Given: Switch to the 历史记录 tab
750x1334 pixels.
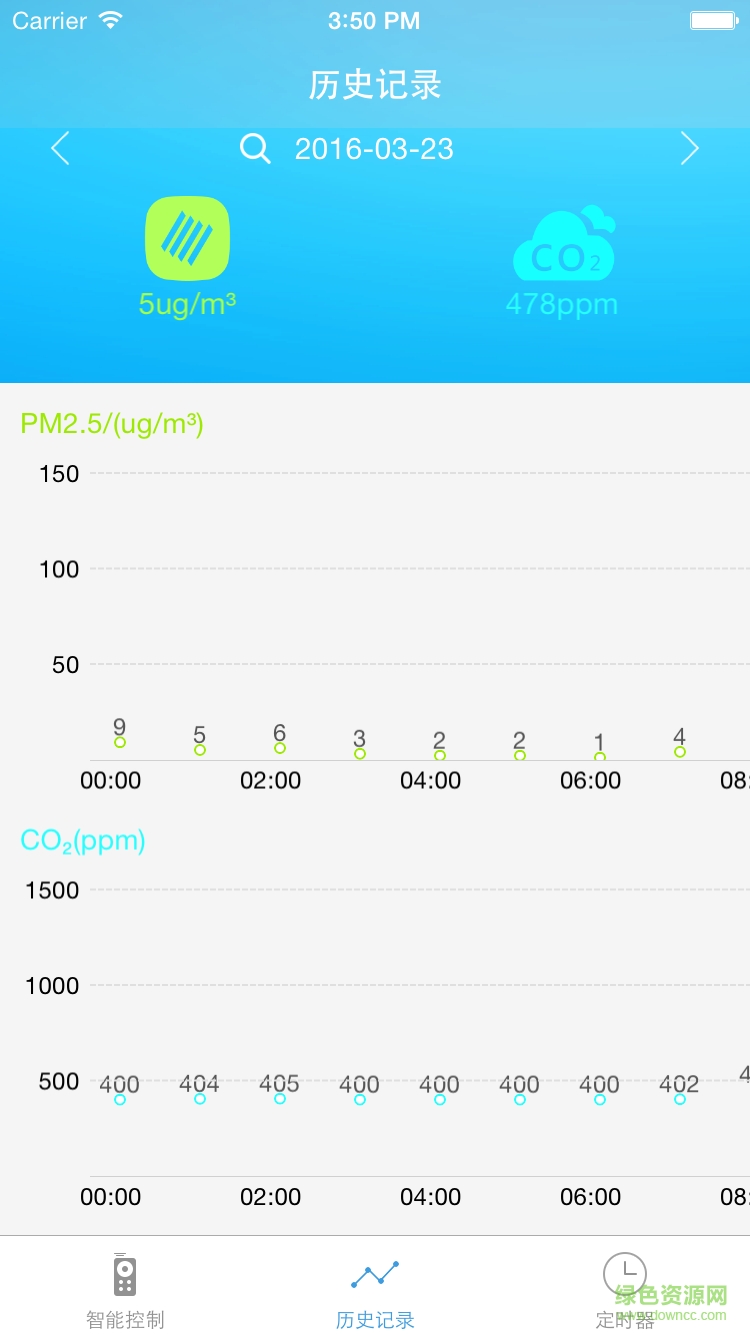Looking at the screenshot, I should (375, 1290).
